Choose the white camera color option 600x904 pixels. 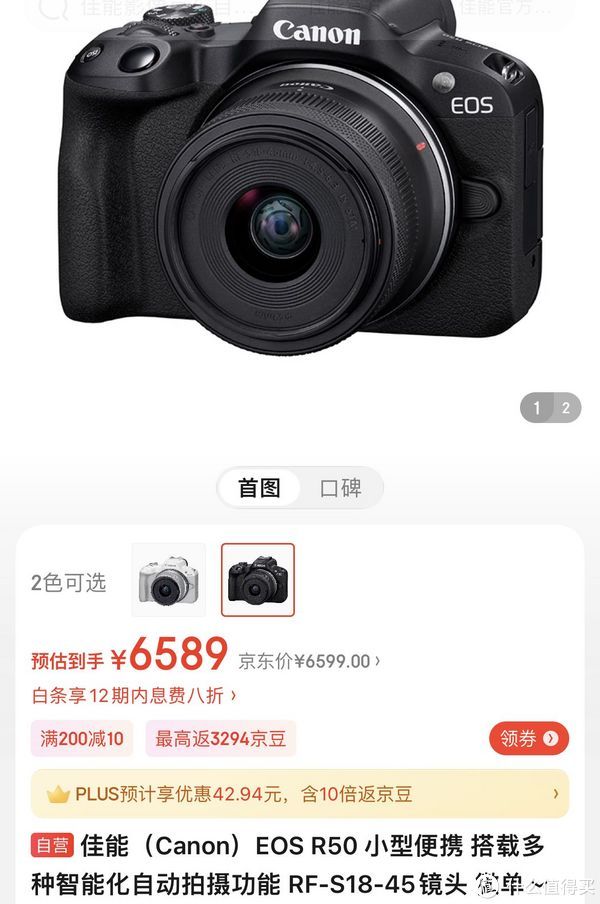pos(168,580)
